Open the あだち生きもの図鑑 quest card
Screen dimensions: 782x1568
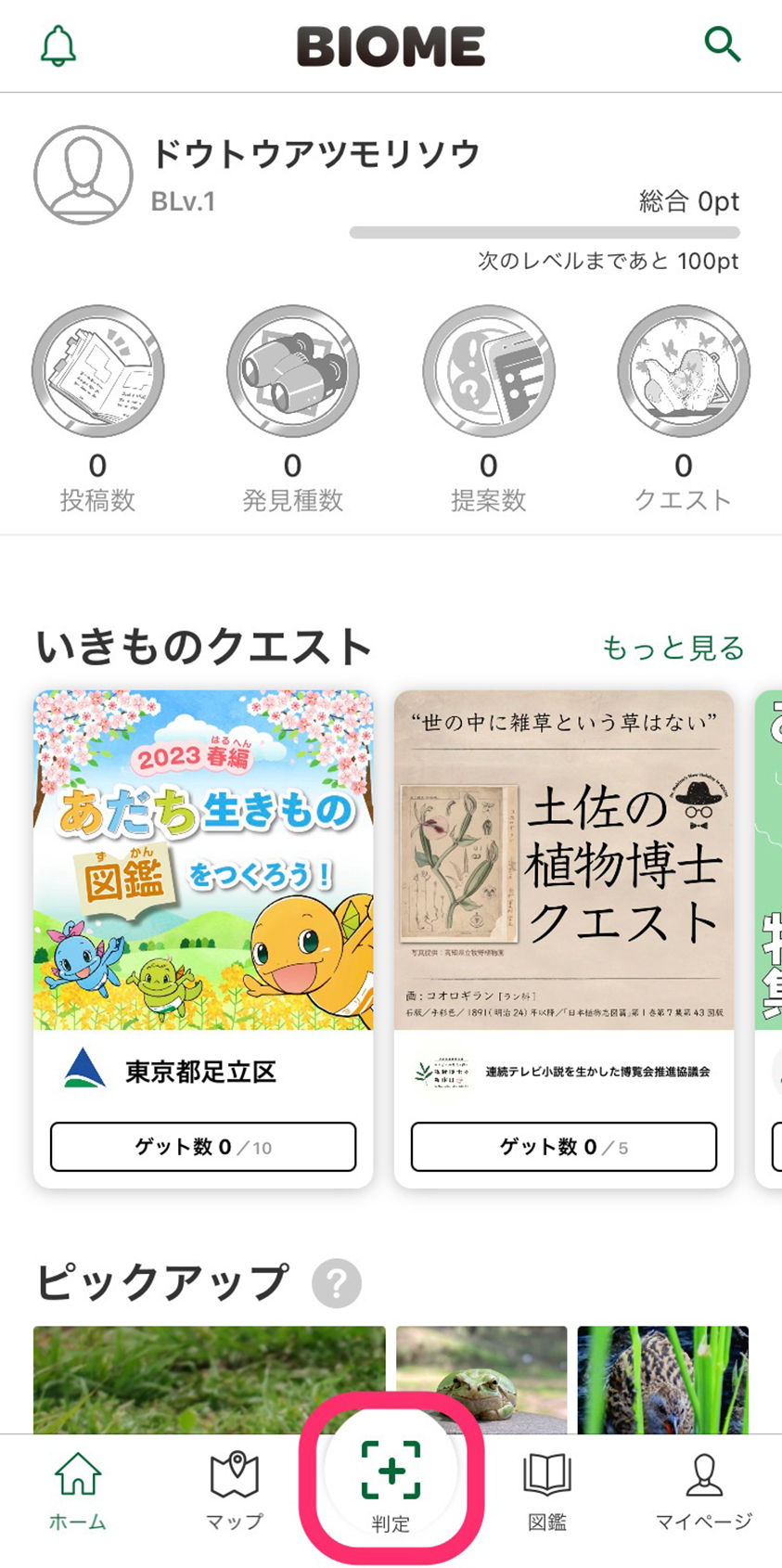coord(203,860)
